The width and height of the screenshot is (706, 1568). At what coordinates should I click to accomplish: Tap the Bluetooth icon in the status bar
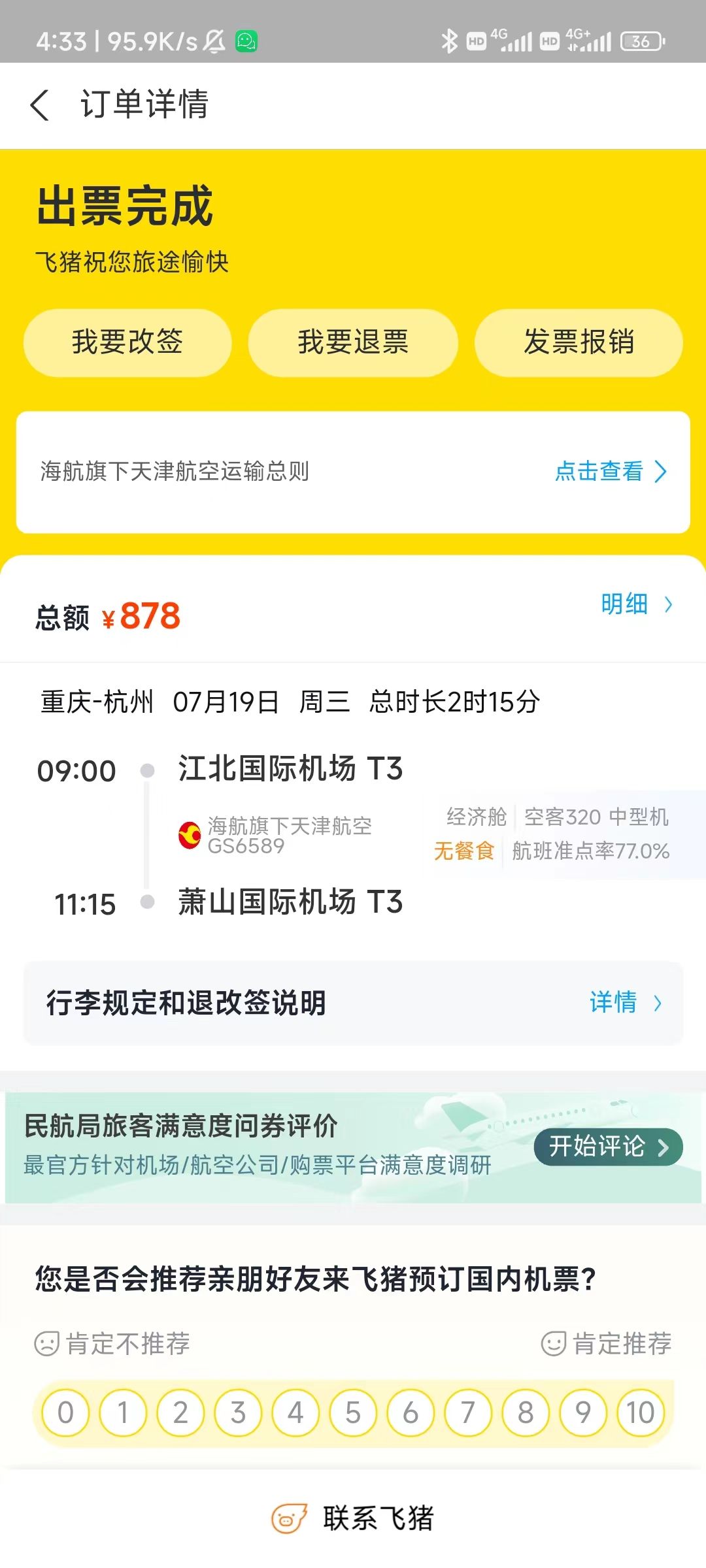point(448,40)
